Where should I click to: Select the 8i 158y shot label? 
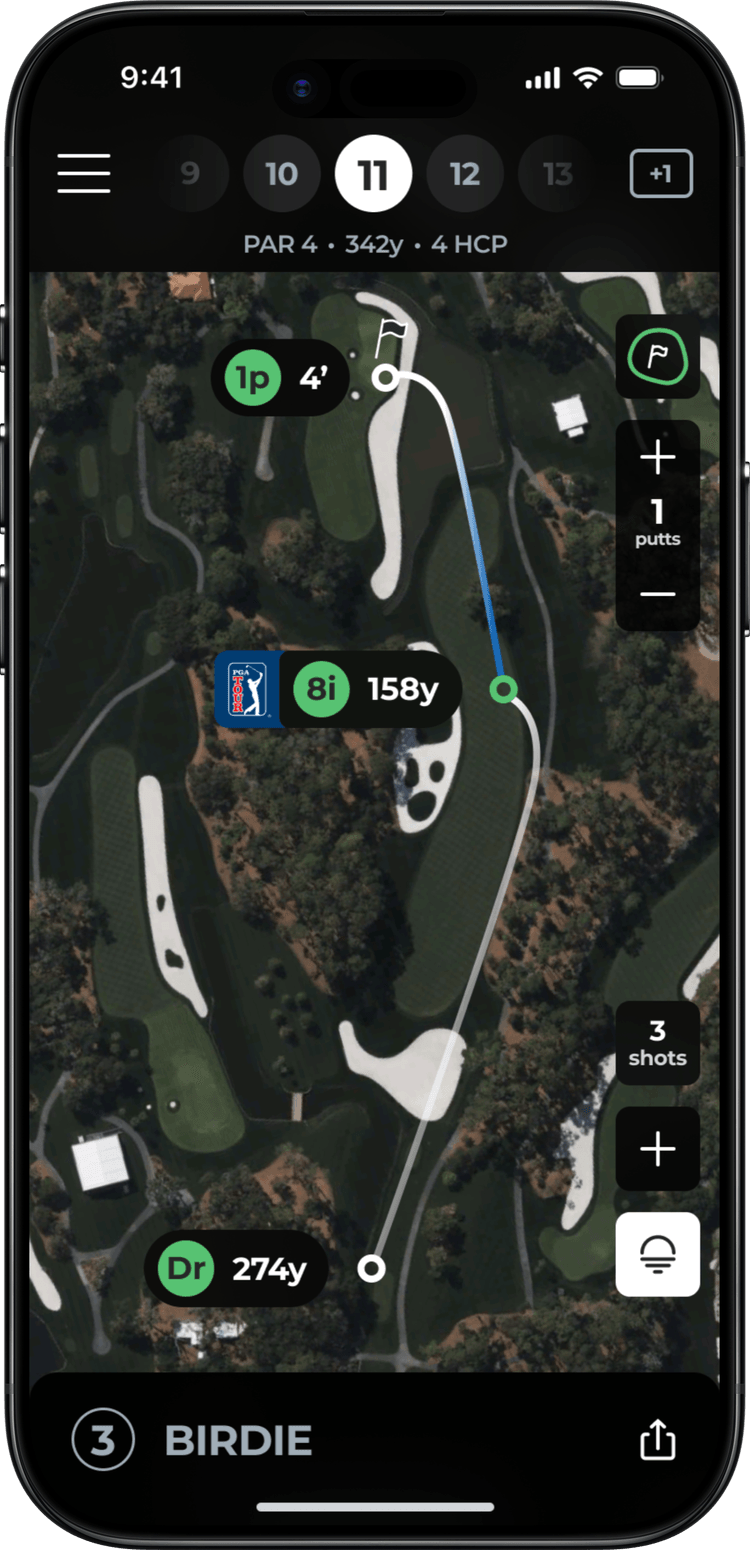point(370,689)
